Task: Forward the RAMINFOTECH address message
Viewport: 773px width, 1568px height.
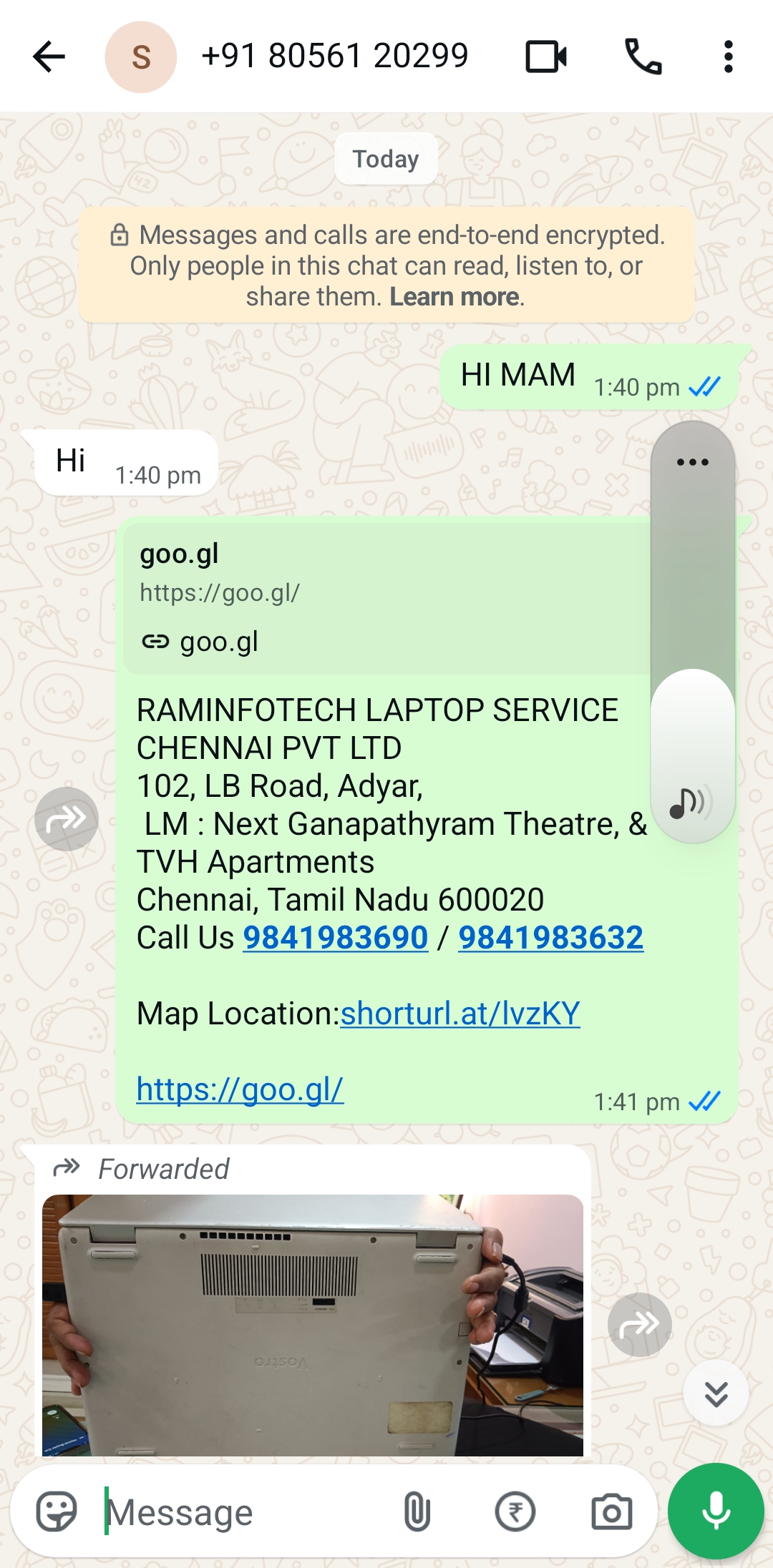Action: 67,818
